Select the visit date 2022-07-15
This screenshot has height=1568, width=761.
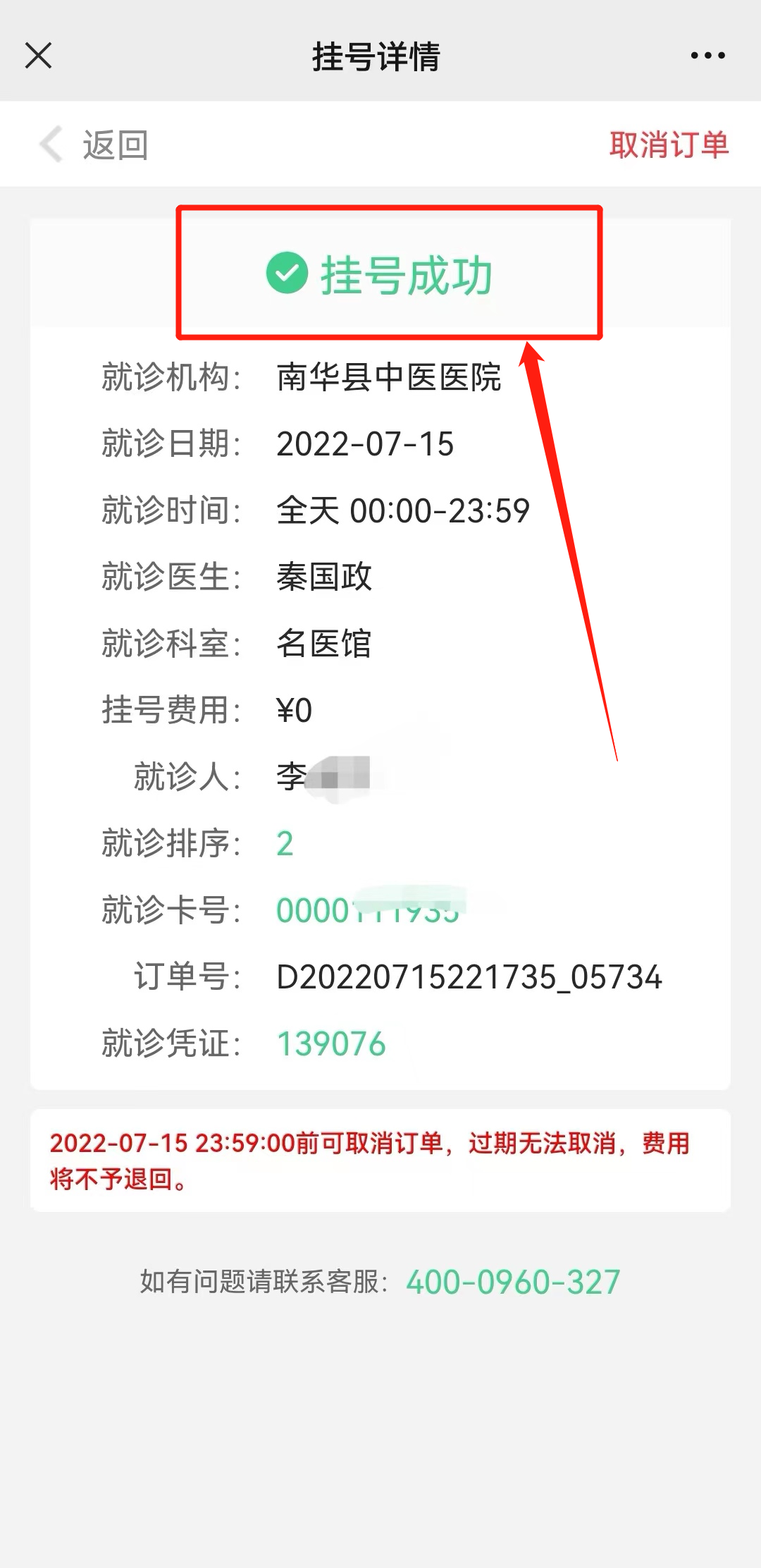point(366,444)
